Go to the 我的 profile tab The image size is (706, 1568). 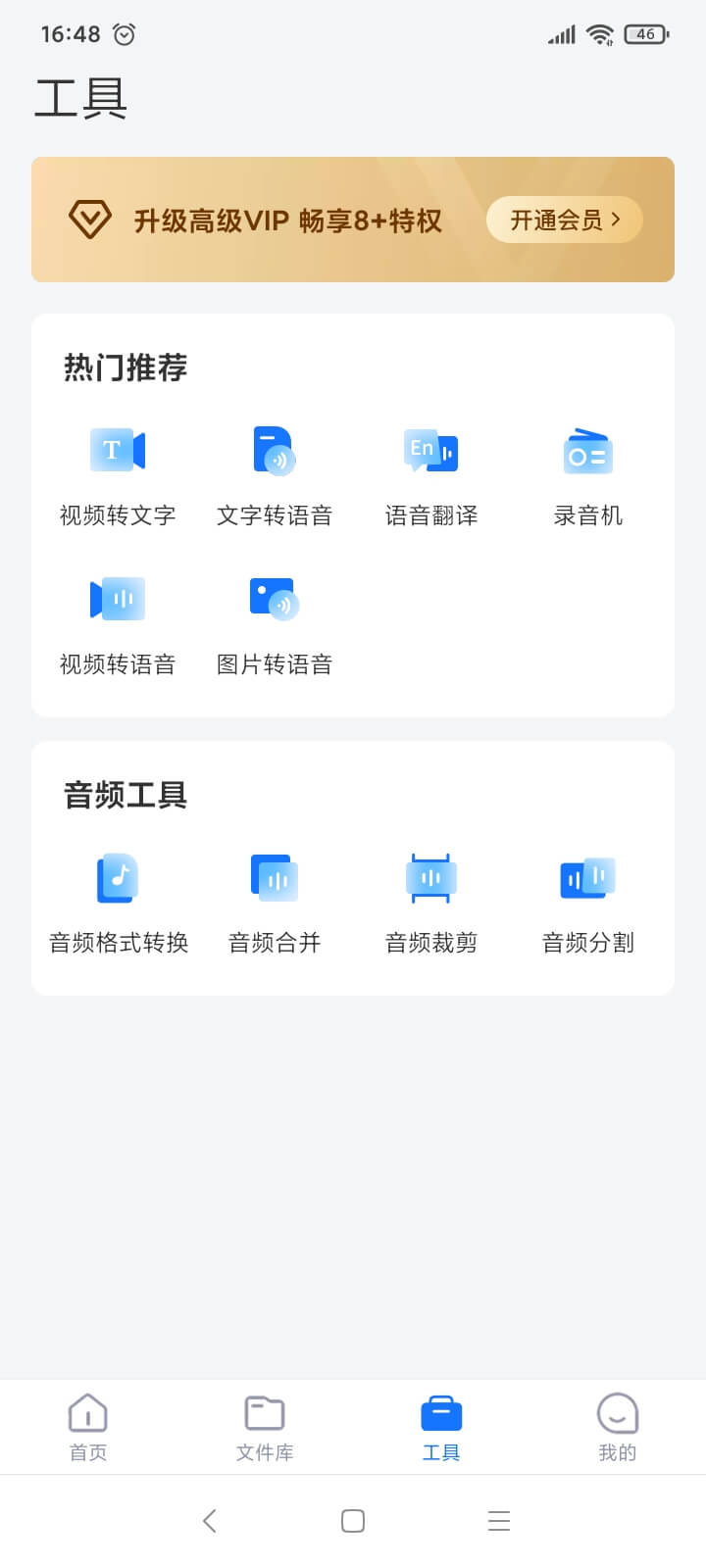pos(618,1426)
